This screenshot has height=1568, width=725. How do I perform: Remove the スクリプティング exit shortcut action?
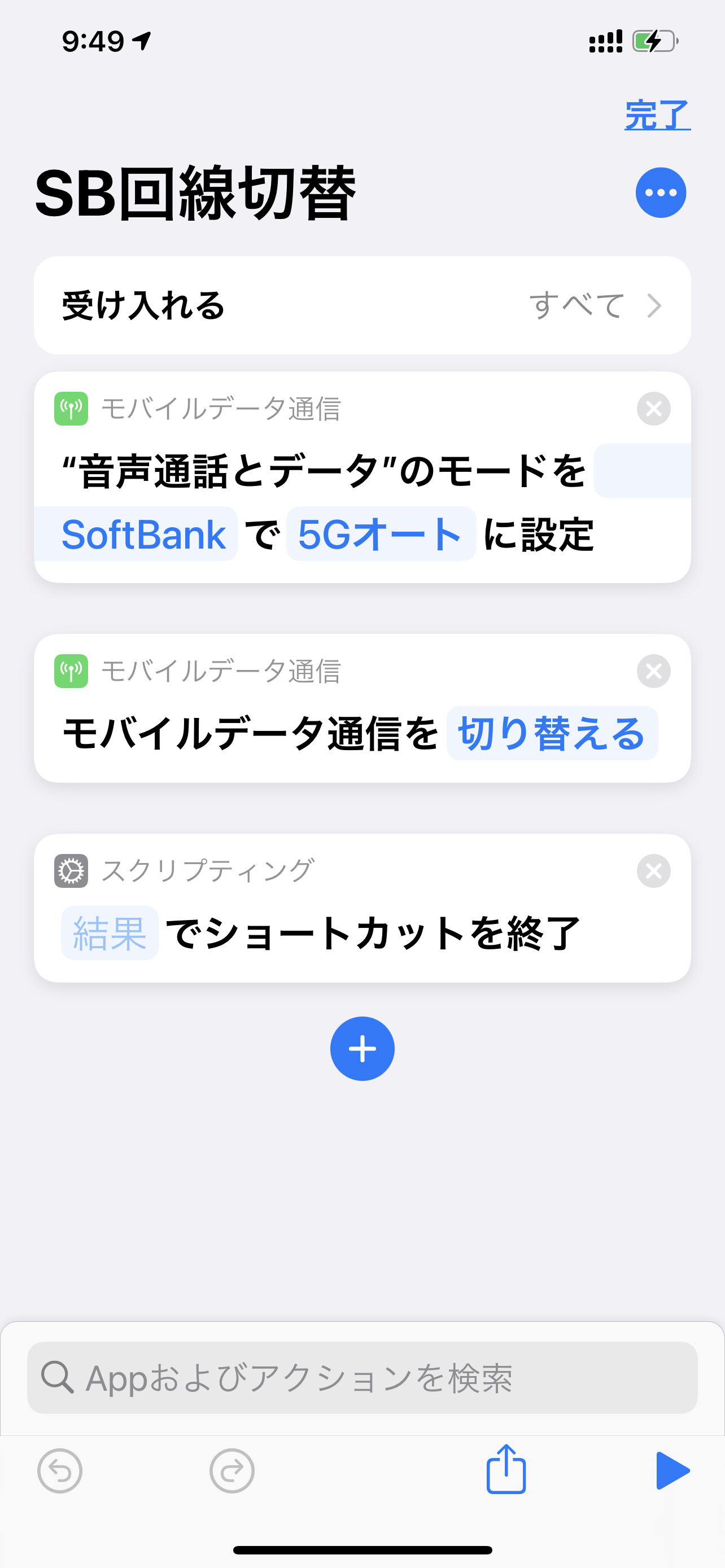point(653,871)
